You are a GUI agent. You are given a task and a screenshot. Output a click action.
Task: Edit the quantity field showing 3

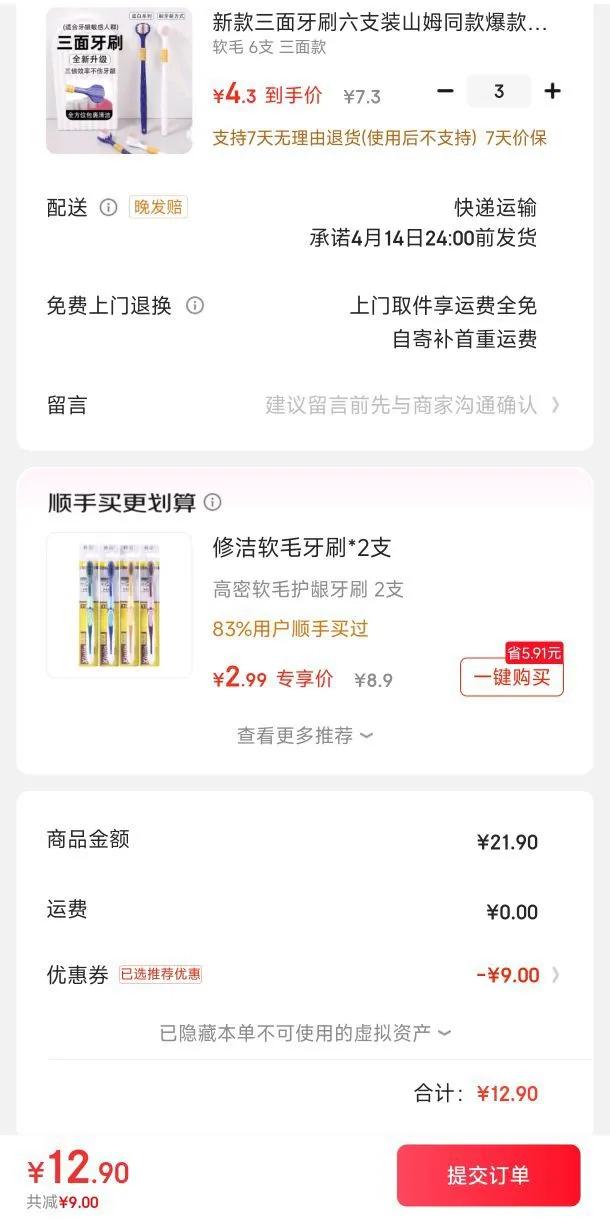(x=499, y=92)
